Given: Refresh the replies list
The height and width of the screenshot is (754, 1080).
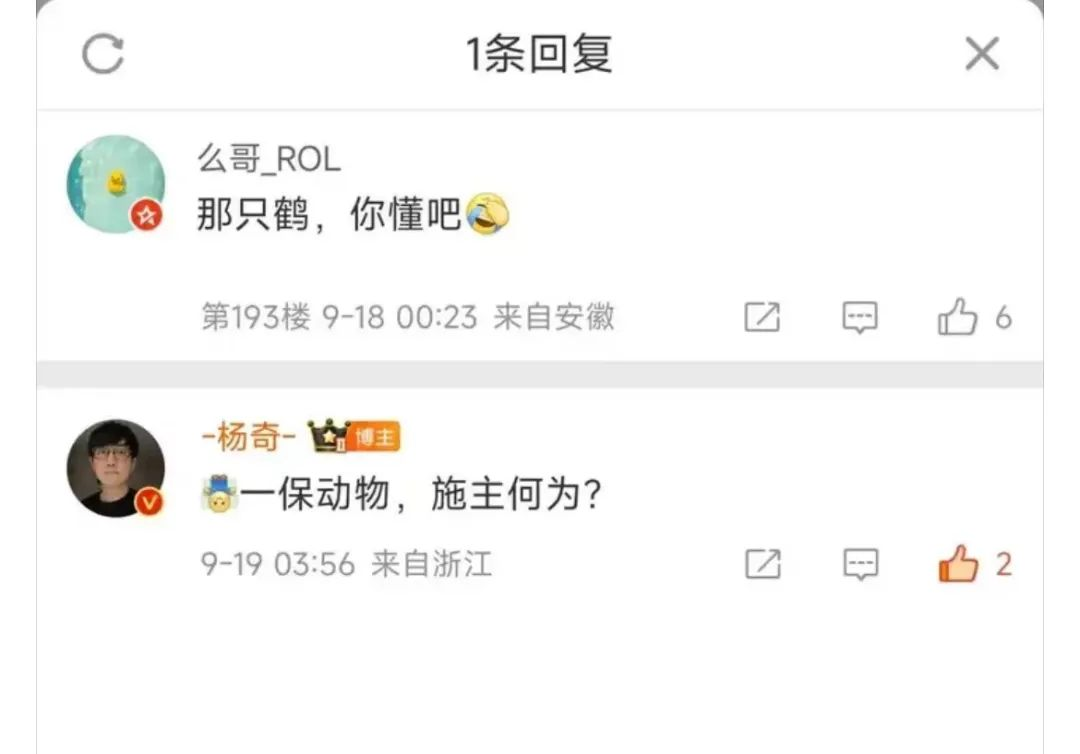Looking at the screenshot, I should tap(103, 54).
